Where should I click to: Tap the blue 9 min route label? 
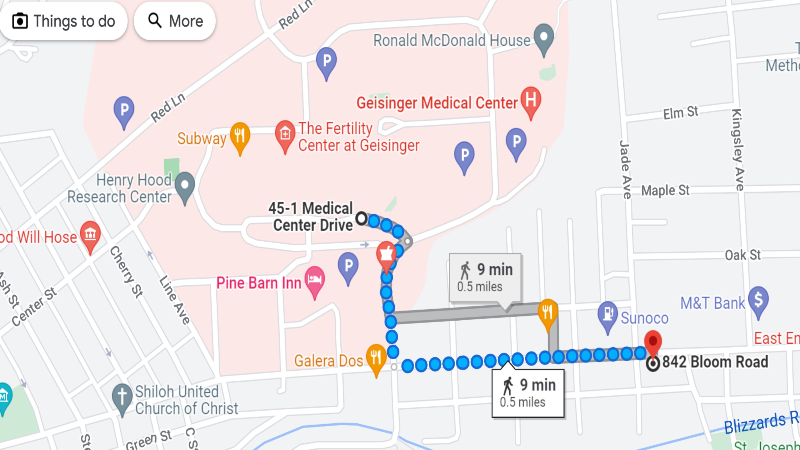[528, 393]
